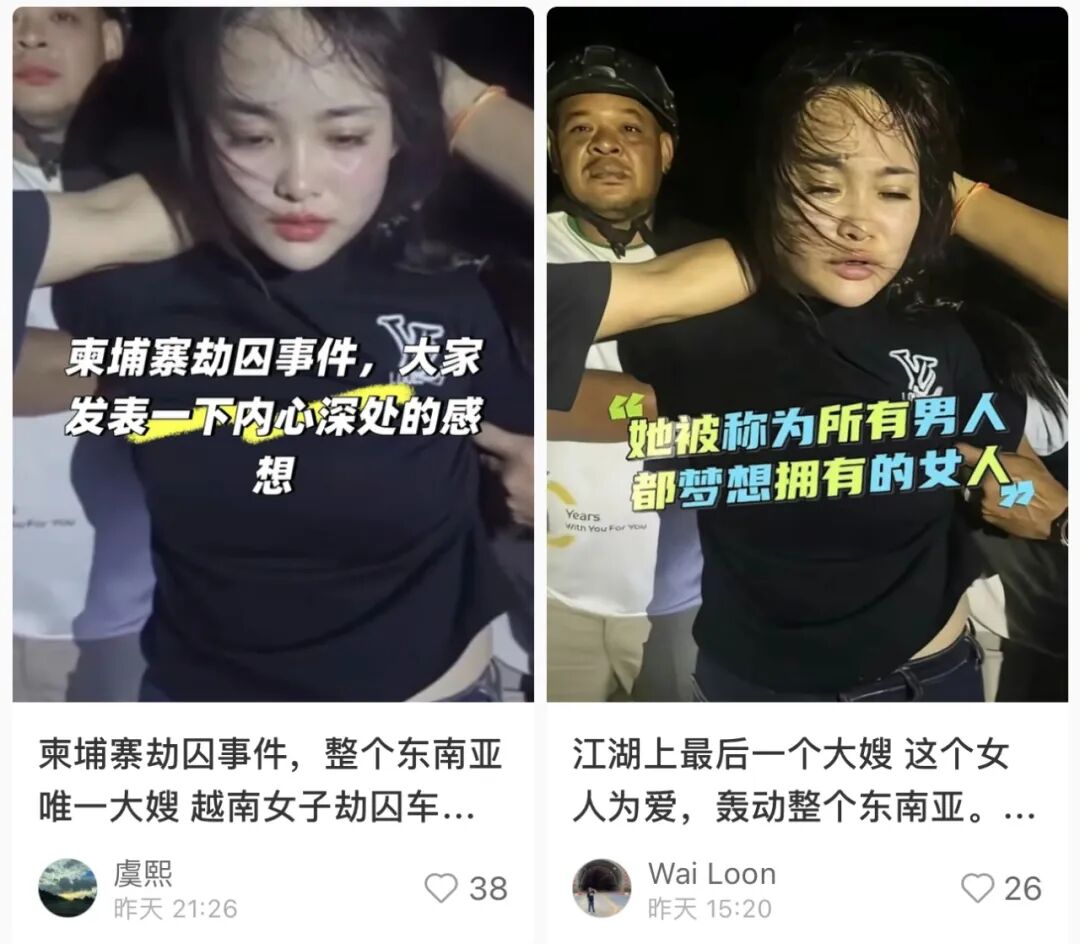Like Wai Loon's post
1080x944 pixels.
click(977, 888)
